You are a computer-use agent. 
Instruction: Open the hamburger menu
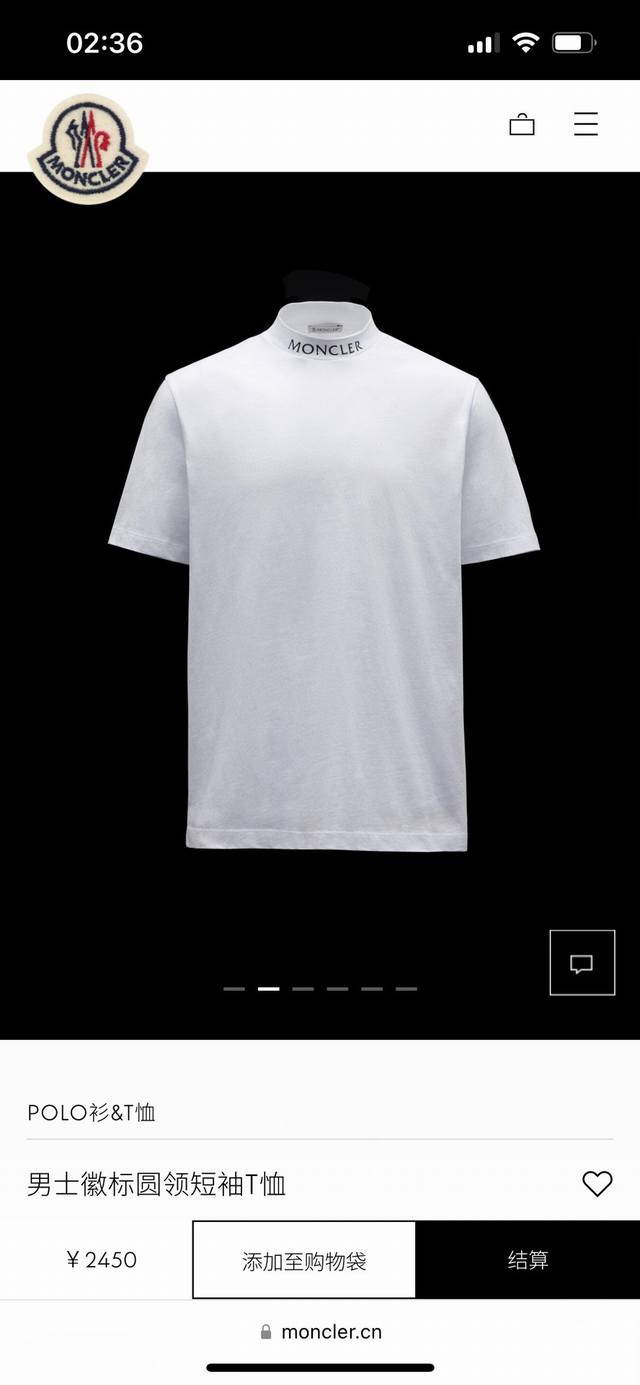586,124
